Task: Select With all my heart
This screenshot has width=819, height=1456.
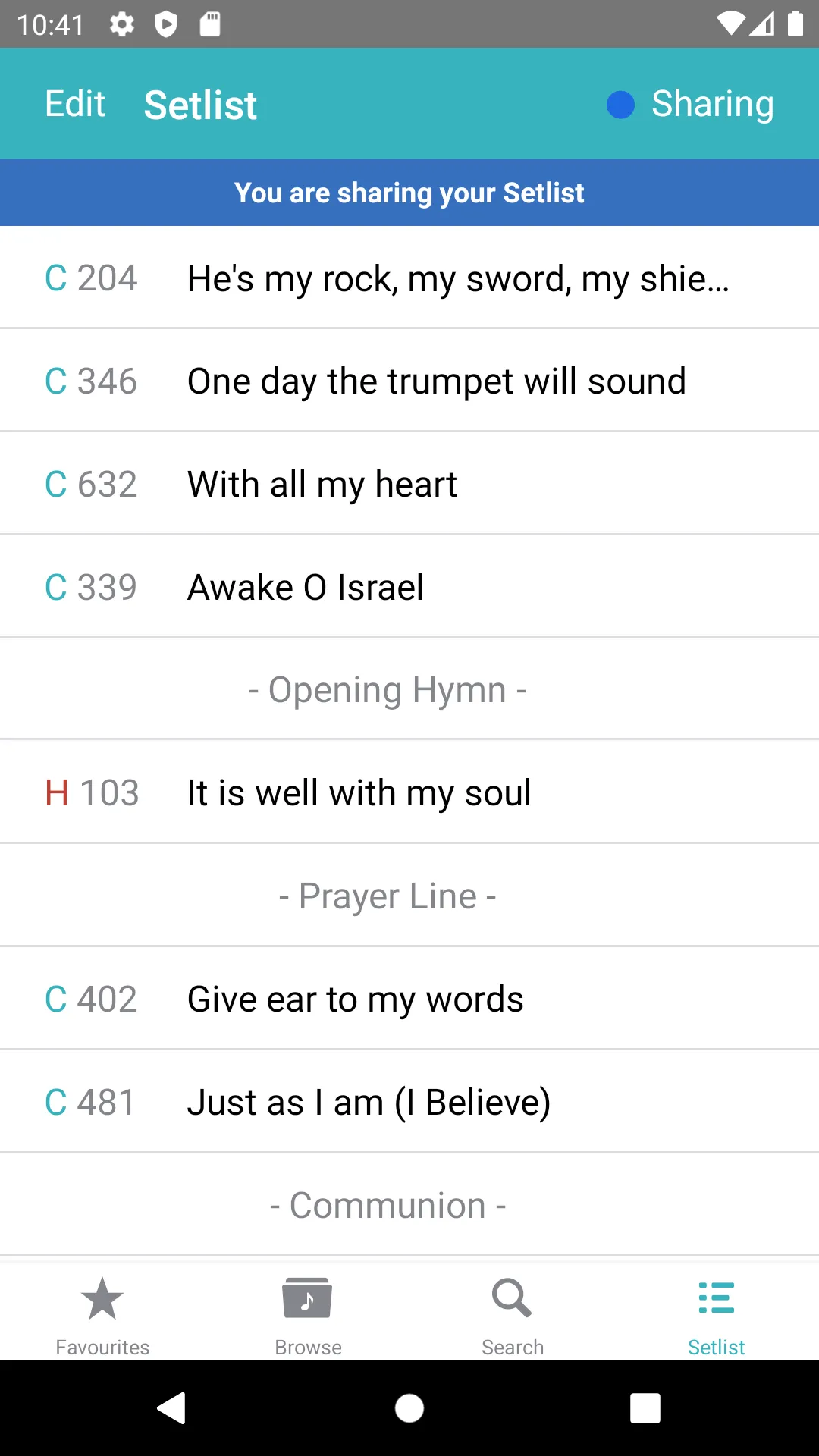Action: pyautogui.click(x=409, y=484)
